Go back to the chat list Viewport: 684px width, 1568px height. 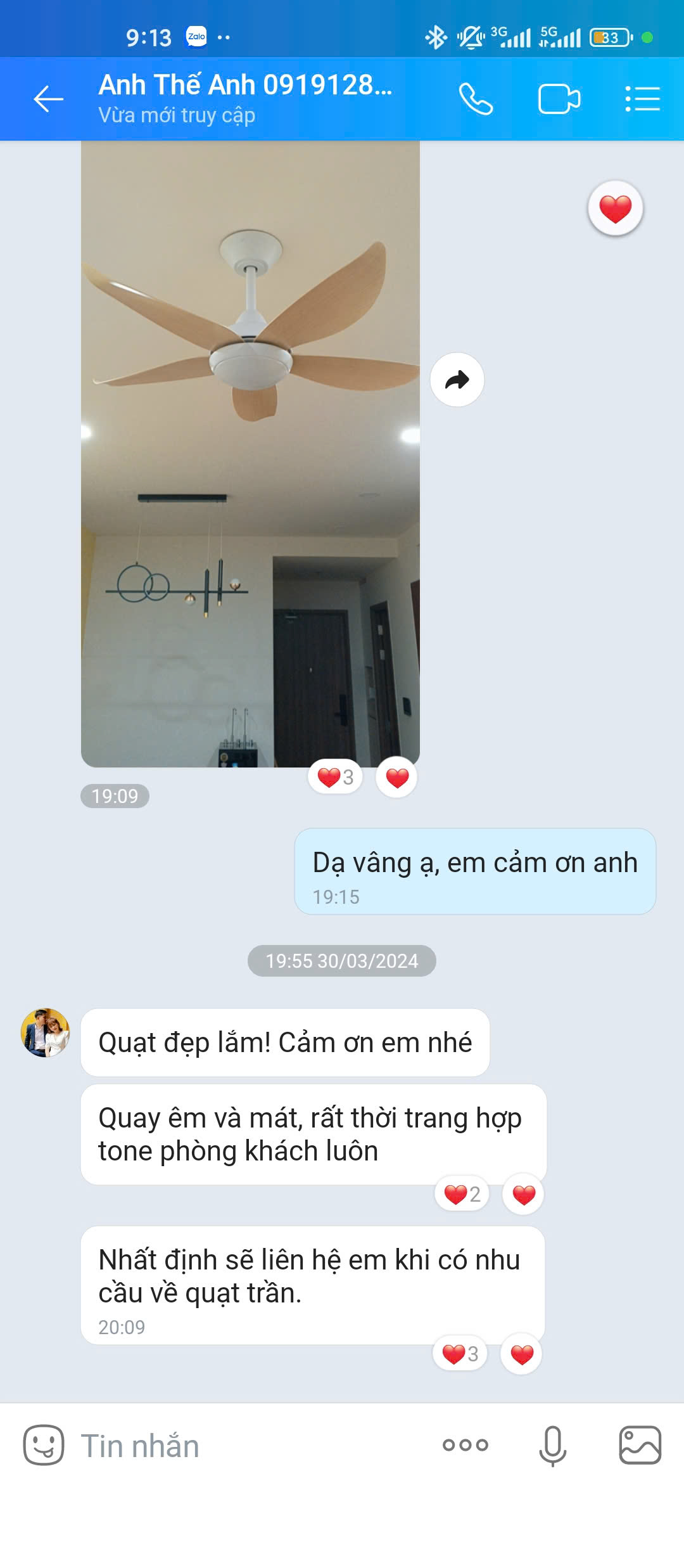pyautogui.click(x=48, y=100)
